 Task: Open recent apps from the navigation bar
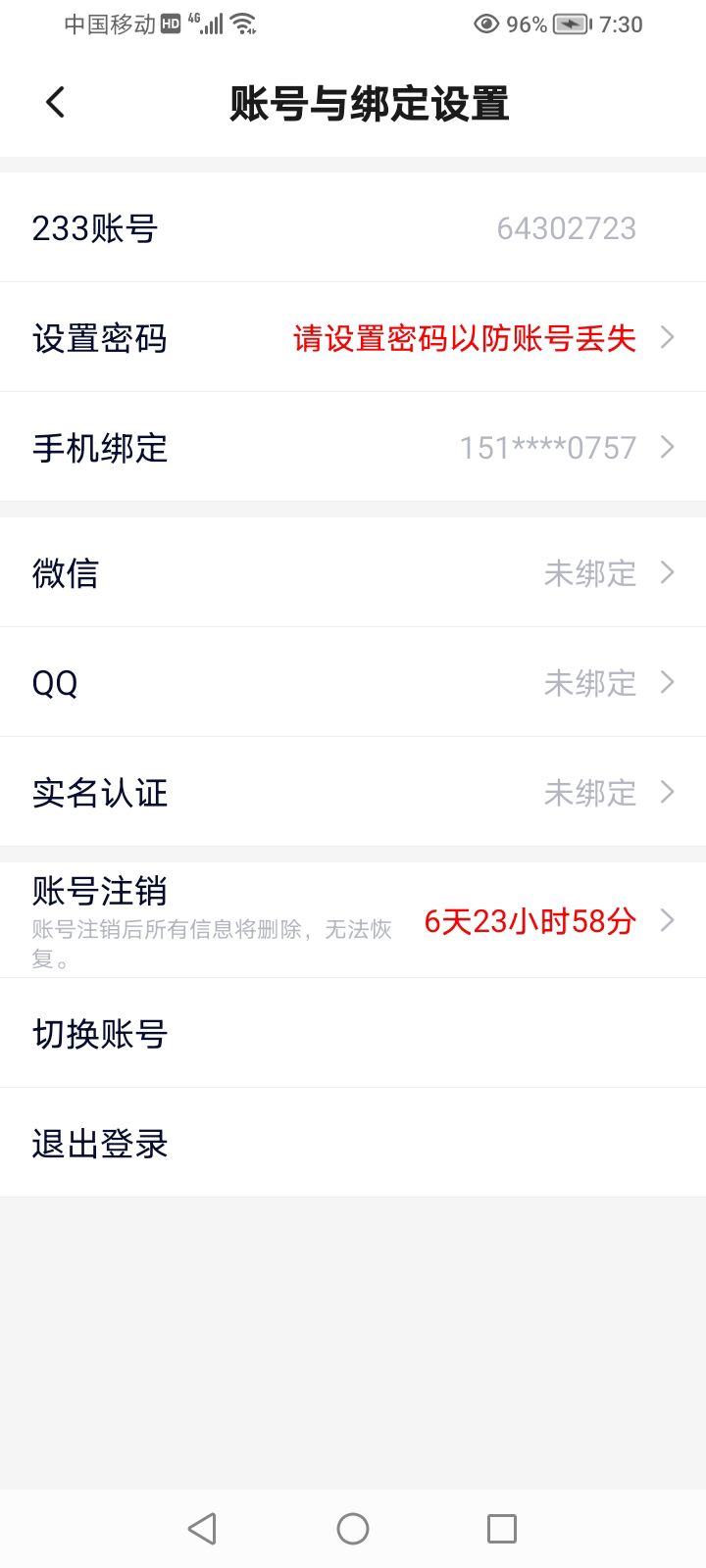coord(502,1529)
